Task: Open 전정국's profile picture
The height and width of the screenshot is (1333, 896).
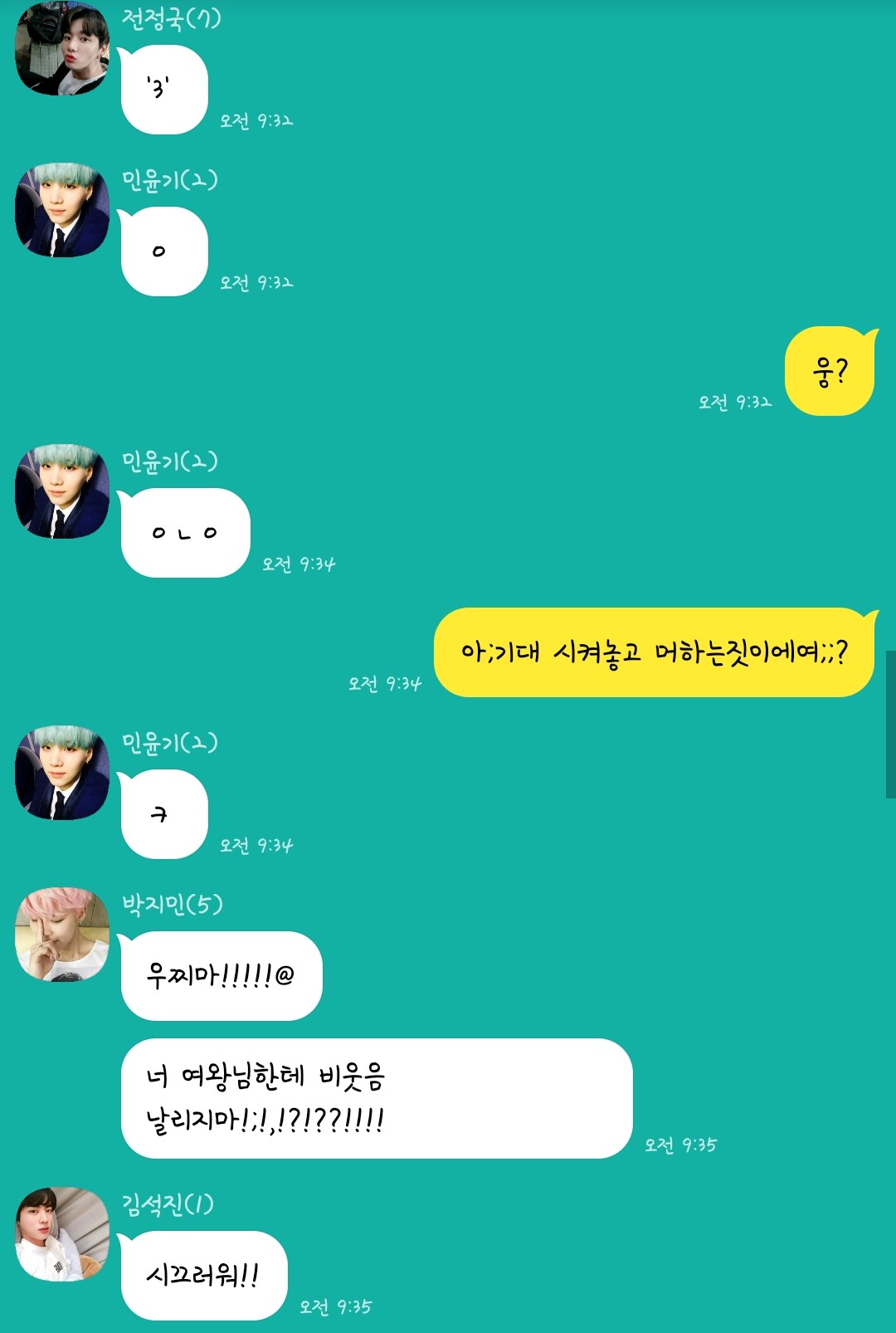Action: point(62,48)
